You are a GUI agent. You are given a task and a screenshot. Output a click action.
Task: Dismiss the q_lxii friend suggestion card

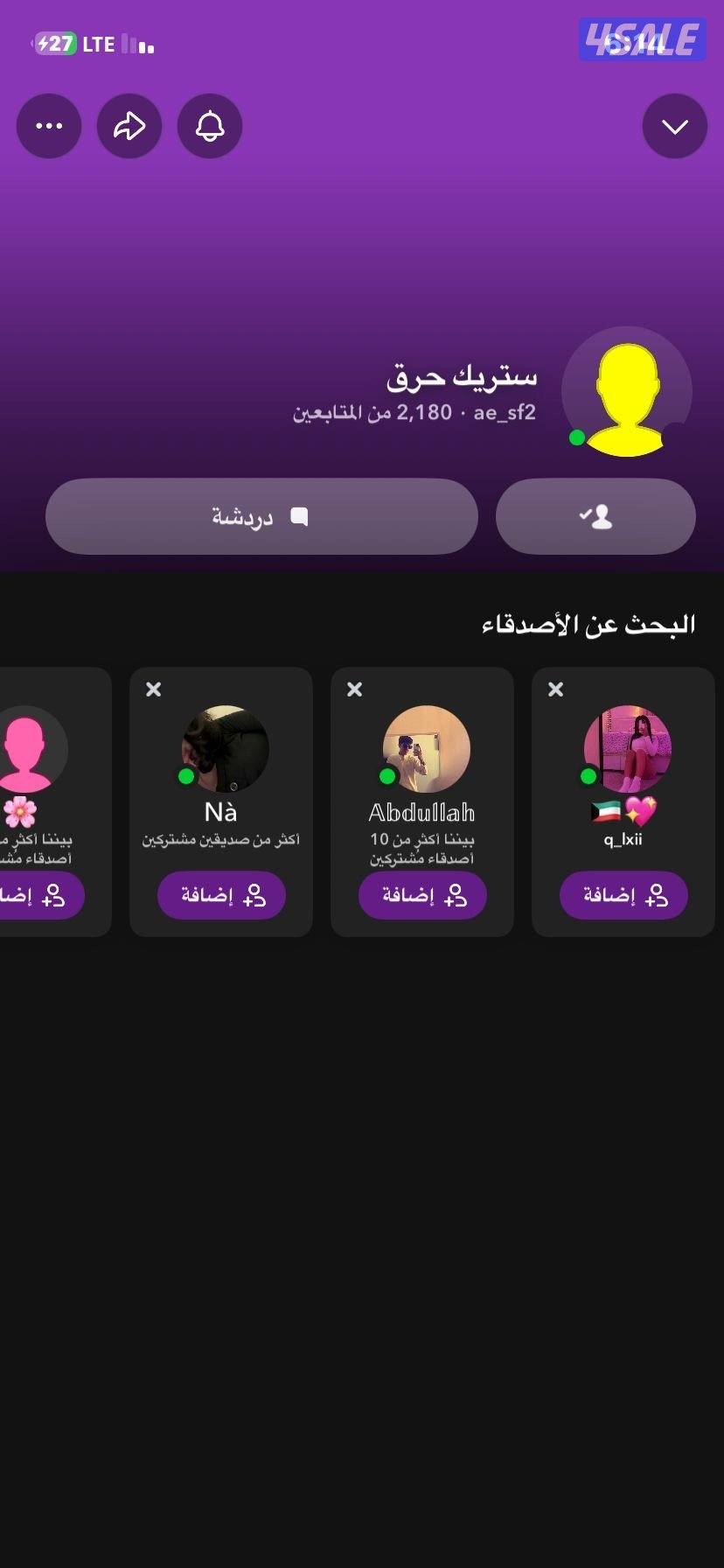555,689
